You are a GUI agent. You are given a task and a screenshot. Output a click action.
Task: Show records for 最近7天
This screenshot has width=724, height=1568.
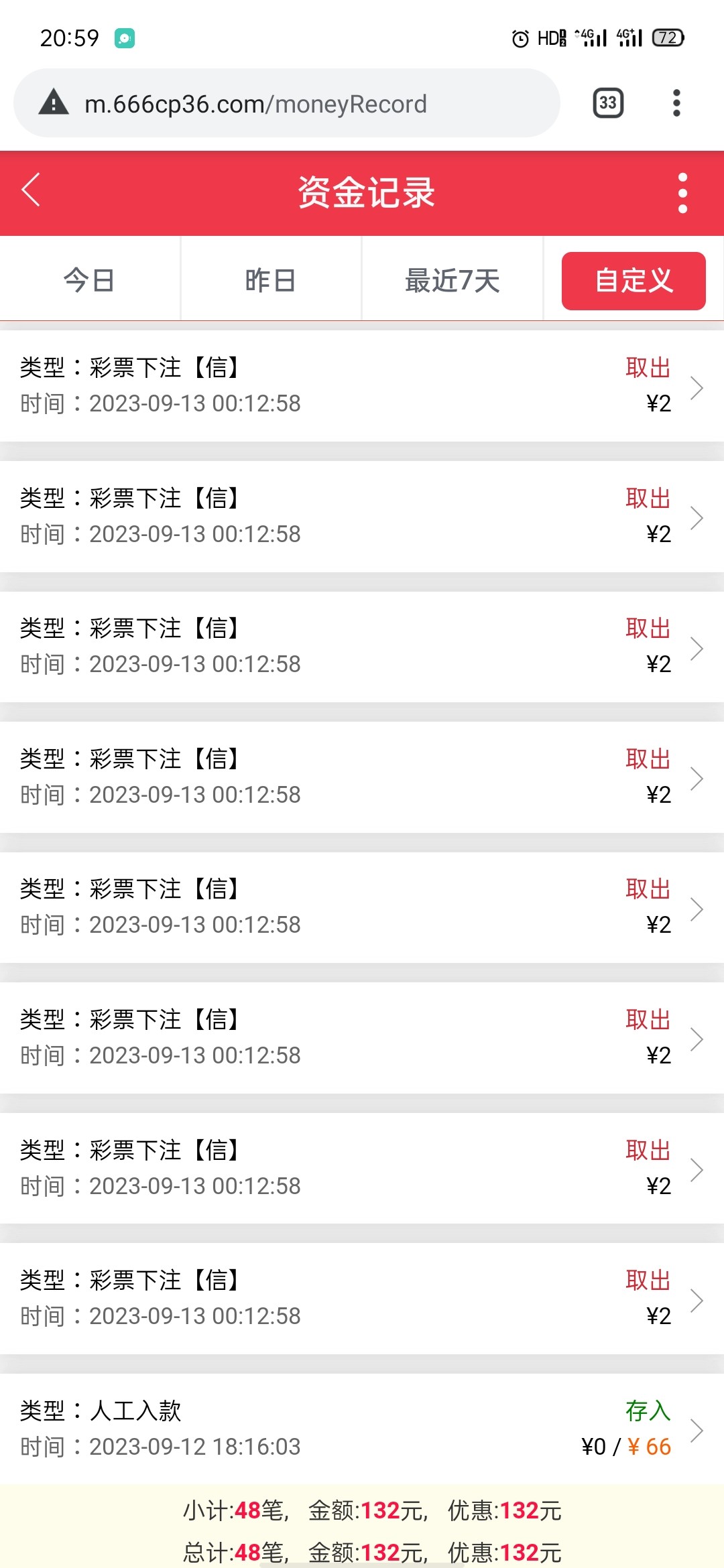(x=452, y=280)
